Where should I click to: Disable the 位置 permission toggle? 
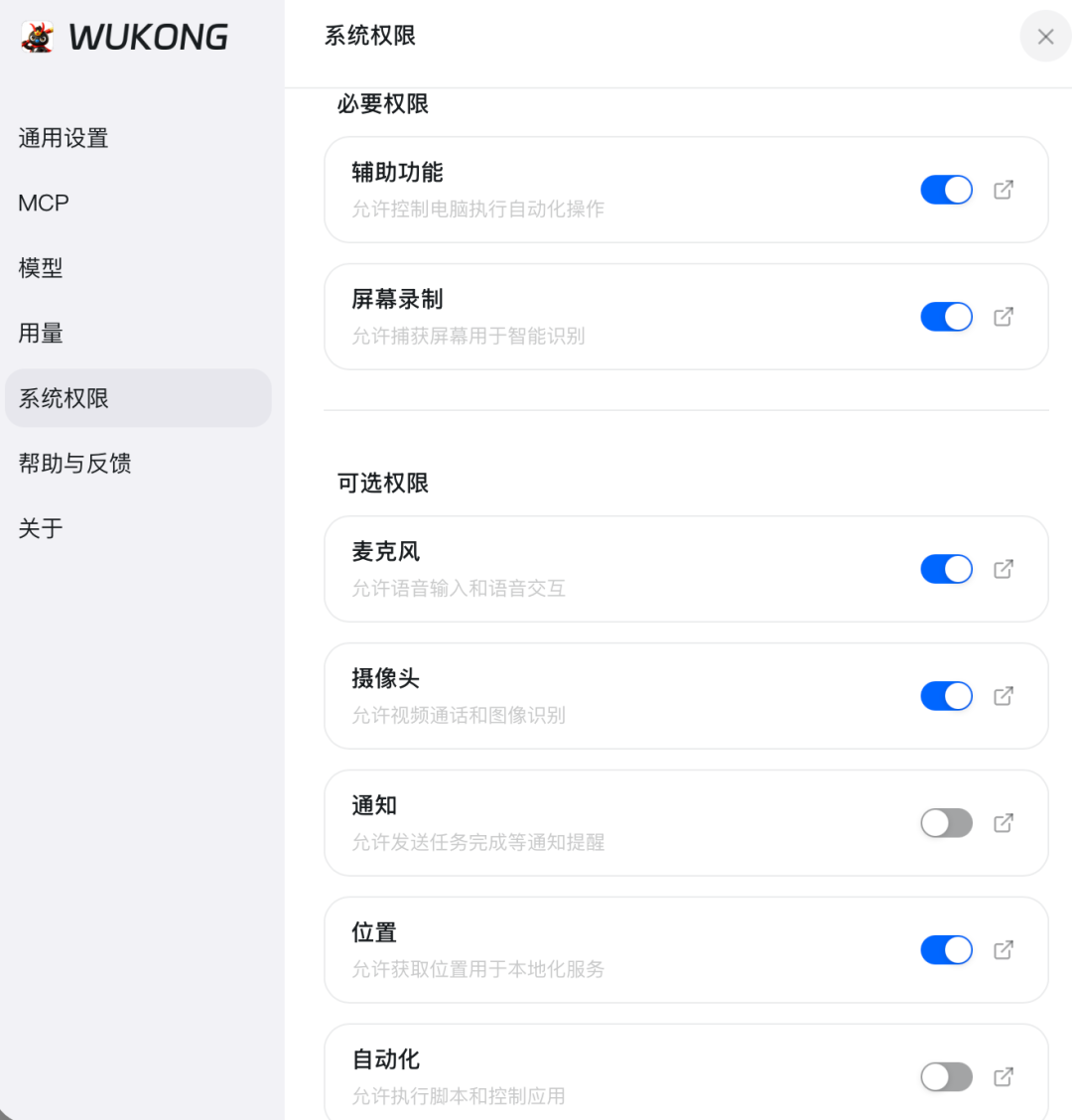[946, 949]
